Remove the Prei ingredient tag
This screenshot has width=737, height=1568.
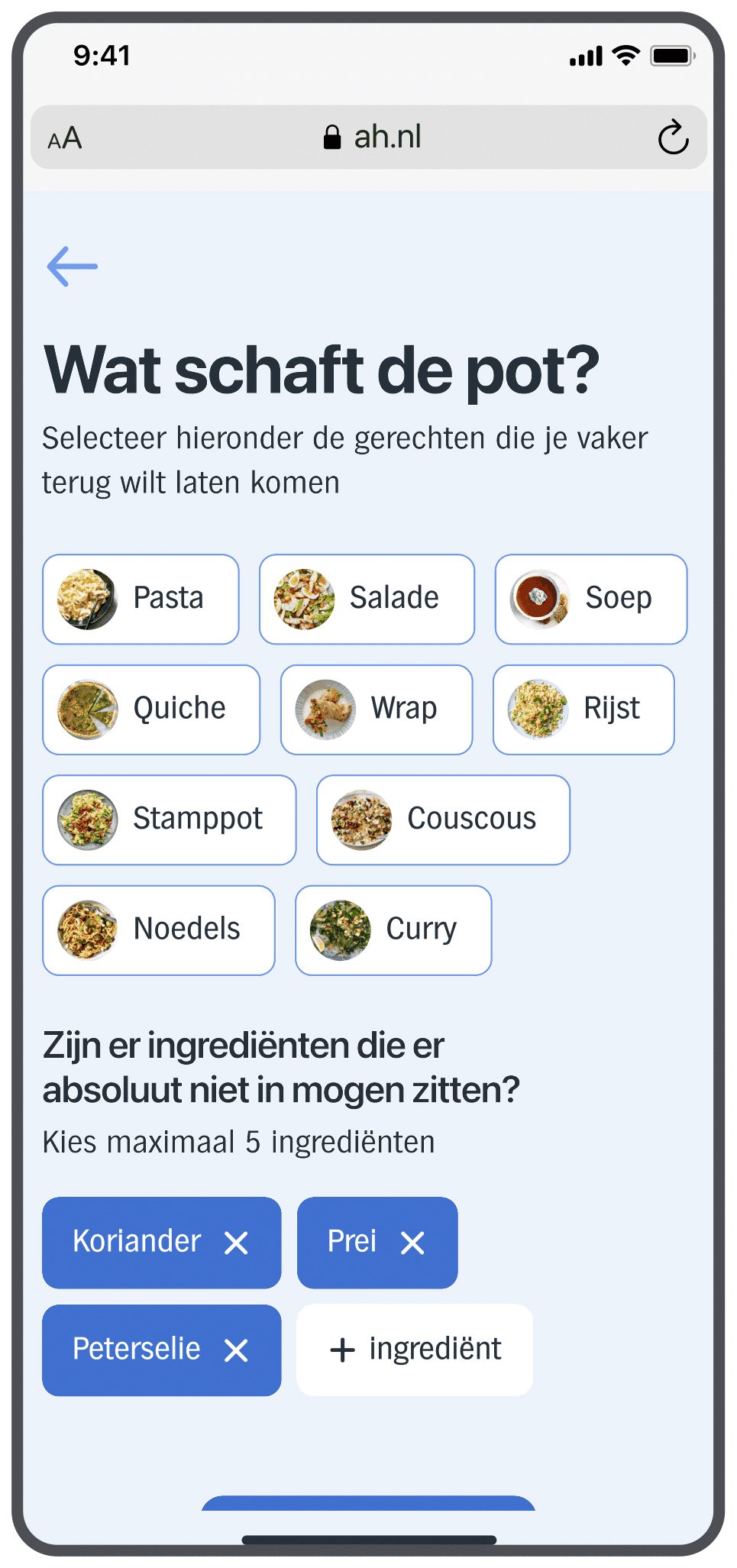pyautogui.click(x=413, y=1243)
